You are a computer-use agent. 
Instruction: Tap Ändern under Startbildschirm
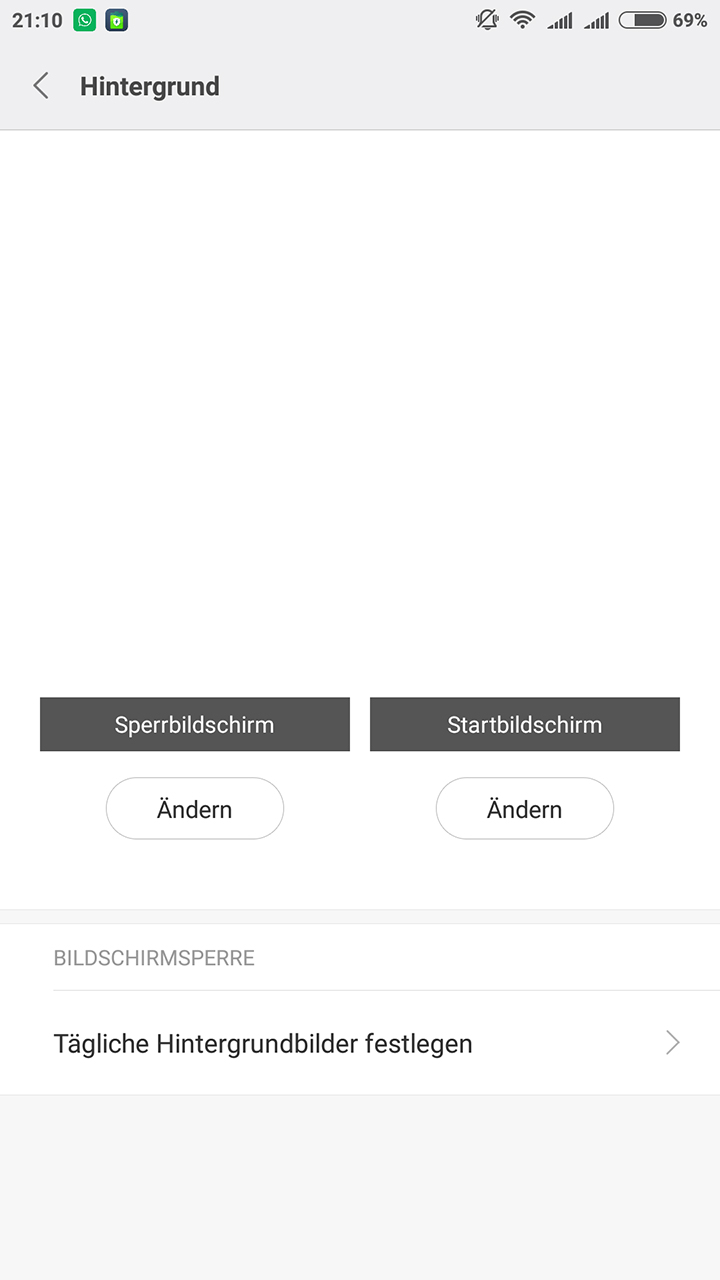click(525, 808)
